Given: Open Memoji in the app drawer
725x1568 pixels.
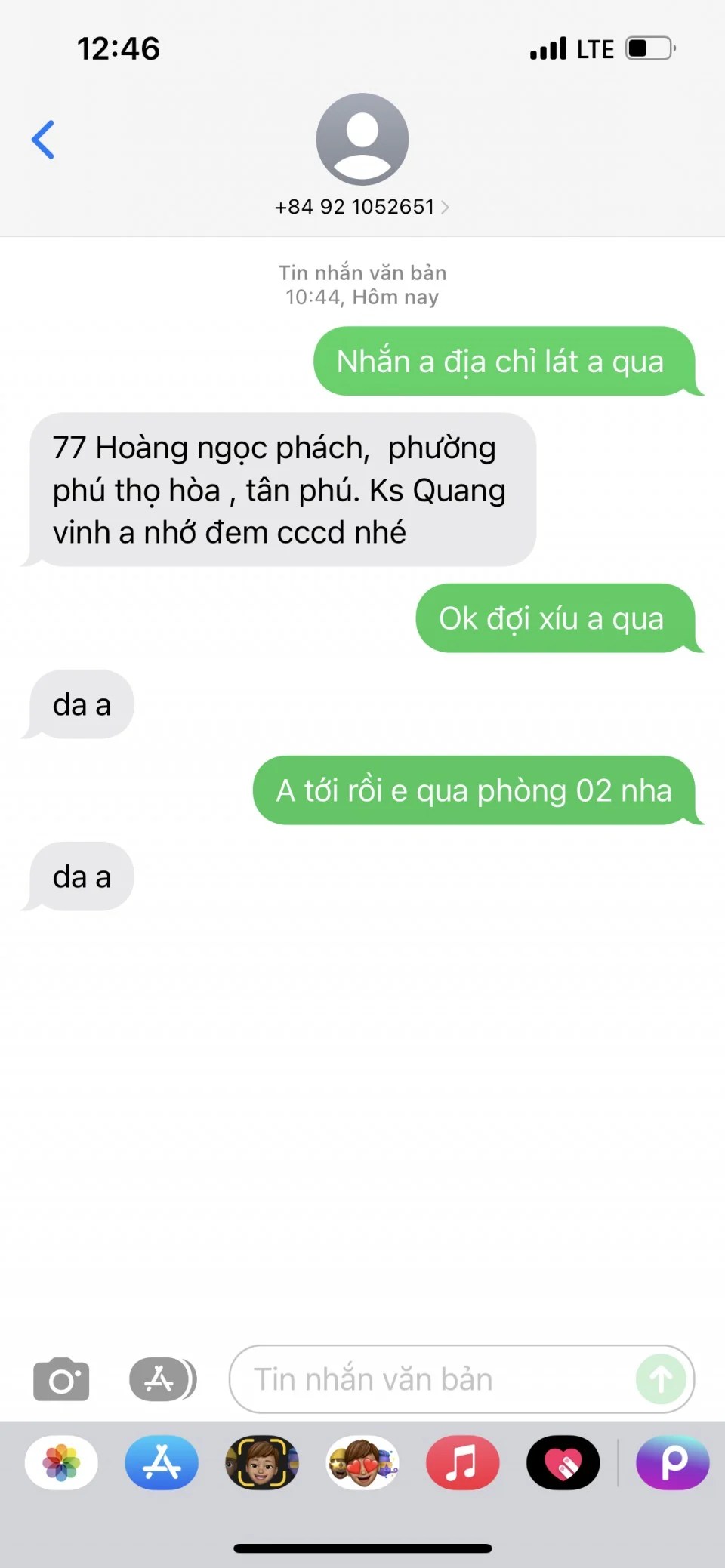Looking at the screenshot, I should click(262, 1462).
